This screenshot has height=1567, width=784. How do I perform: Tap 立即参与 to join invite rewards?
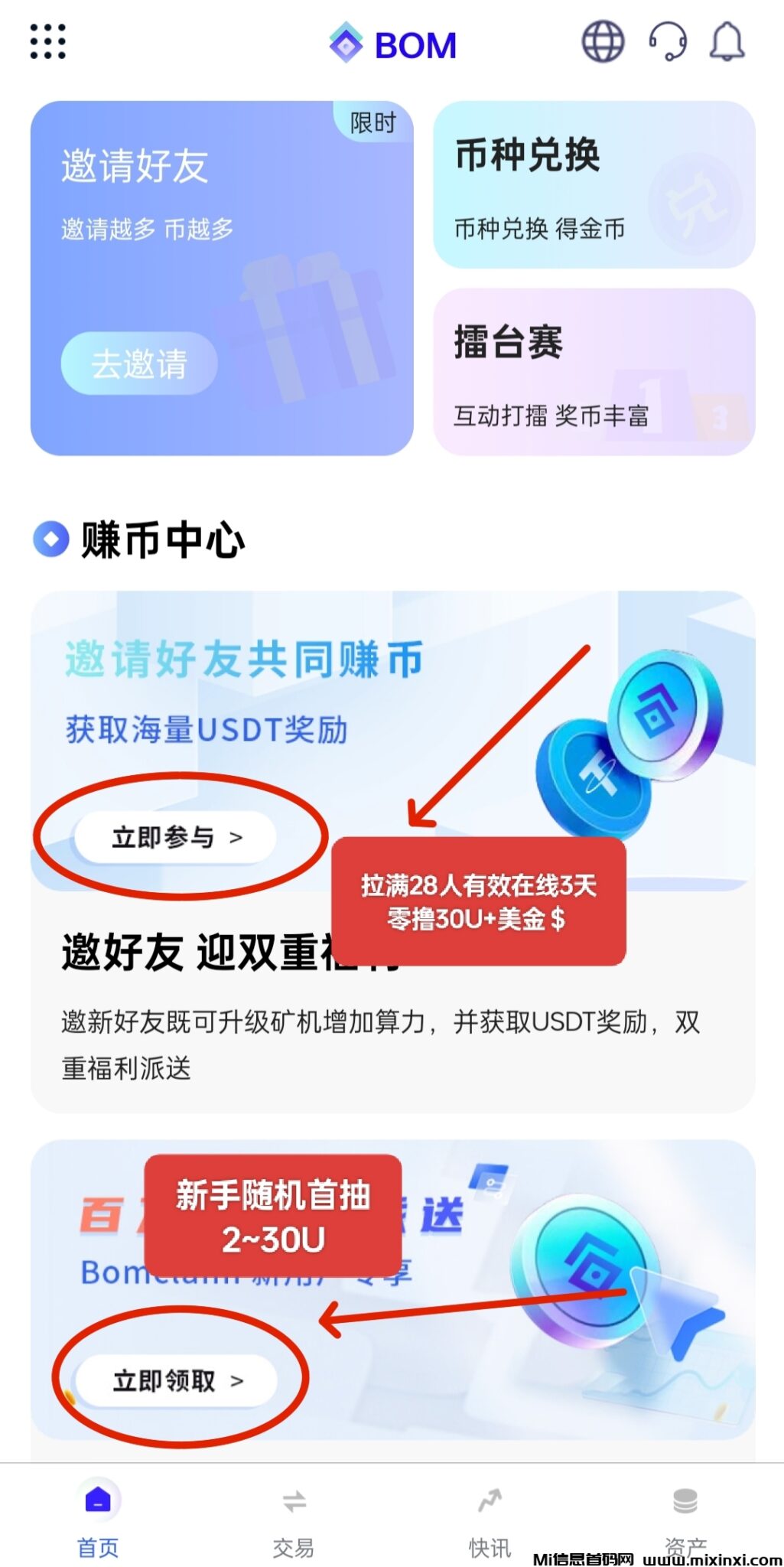point(176,838)
